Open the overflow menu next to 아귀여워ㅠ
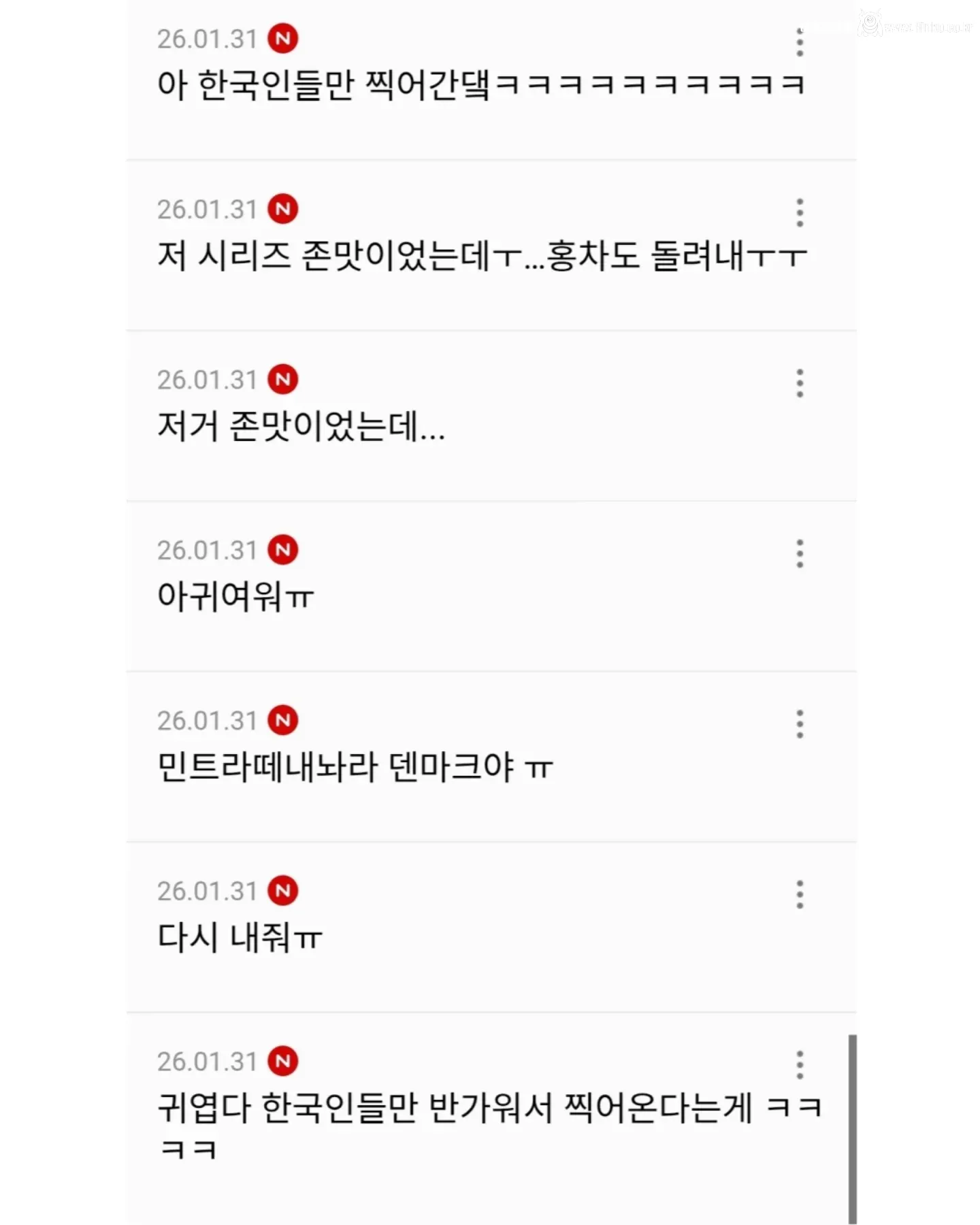The image size is (980, 1225). click(x=799, y=555)
